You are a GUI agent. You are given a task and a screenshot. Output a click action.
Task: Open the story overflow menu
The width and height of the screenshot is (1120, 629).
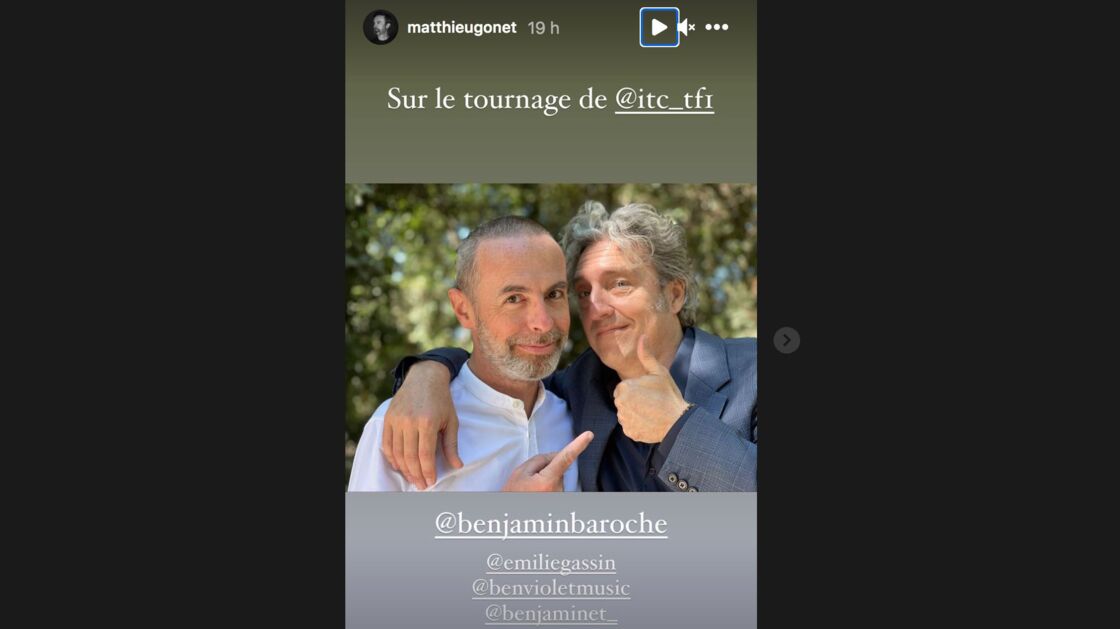point(717,27)
